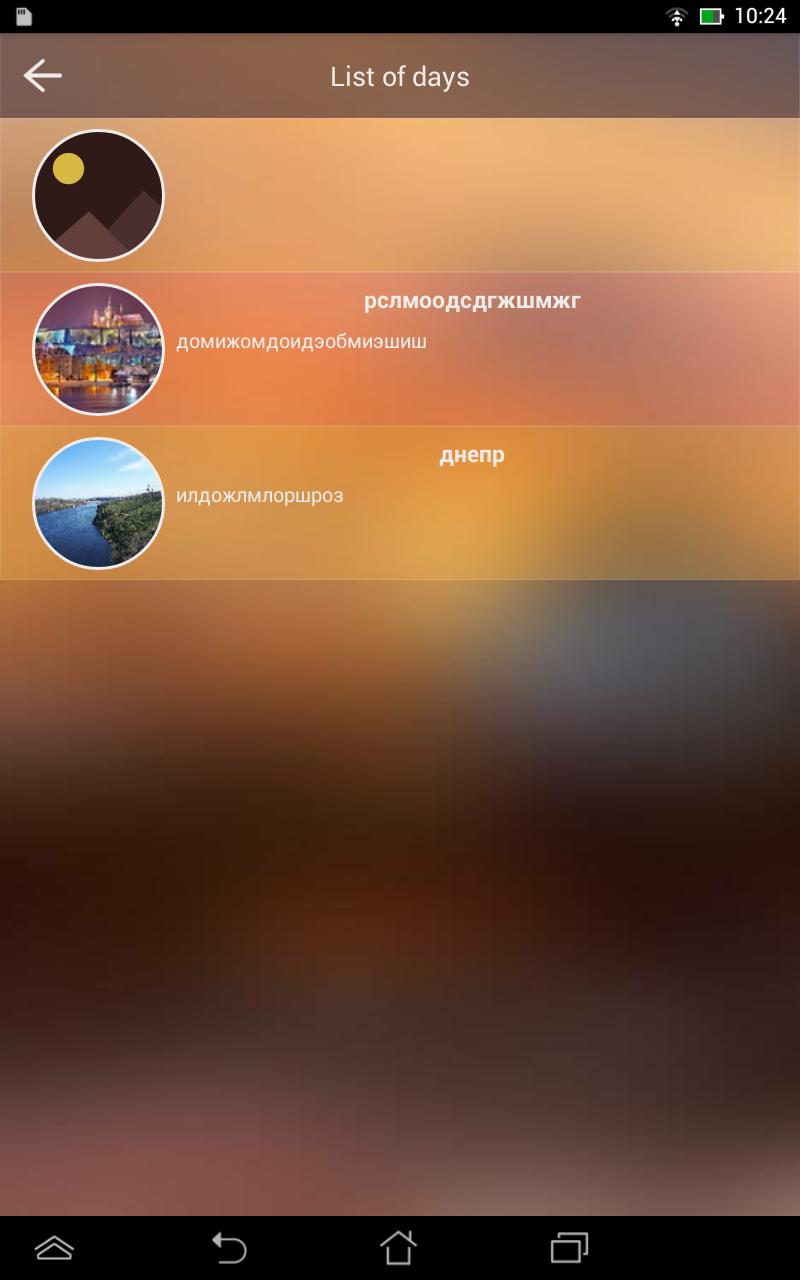
Task: Open the днепр day entry
Action: point(400,502)
